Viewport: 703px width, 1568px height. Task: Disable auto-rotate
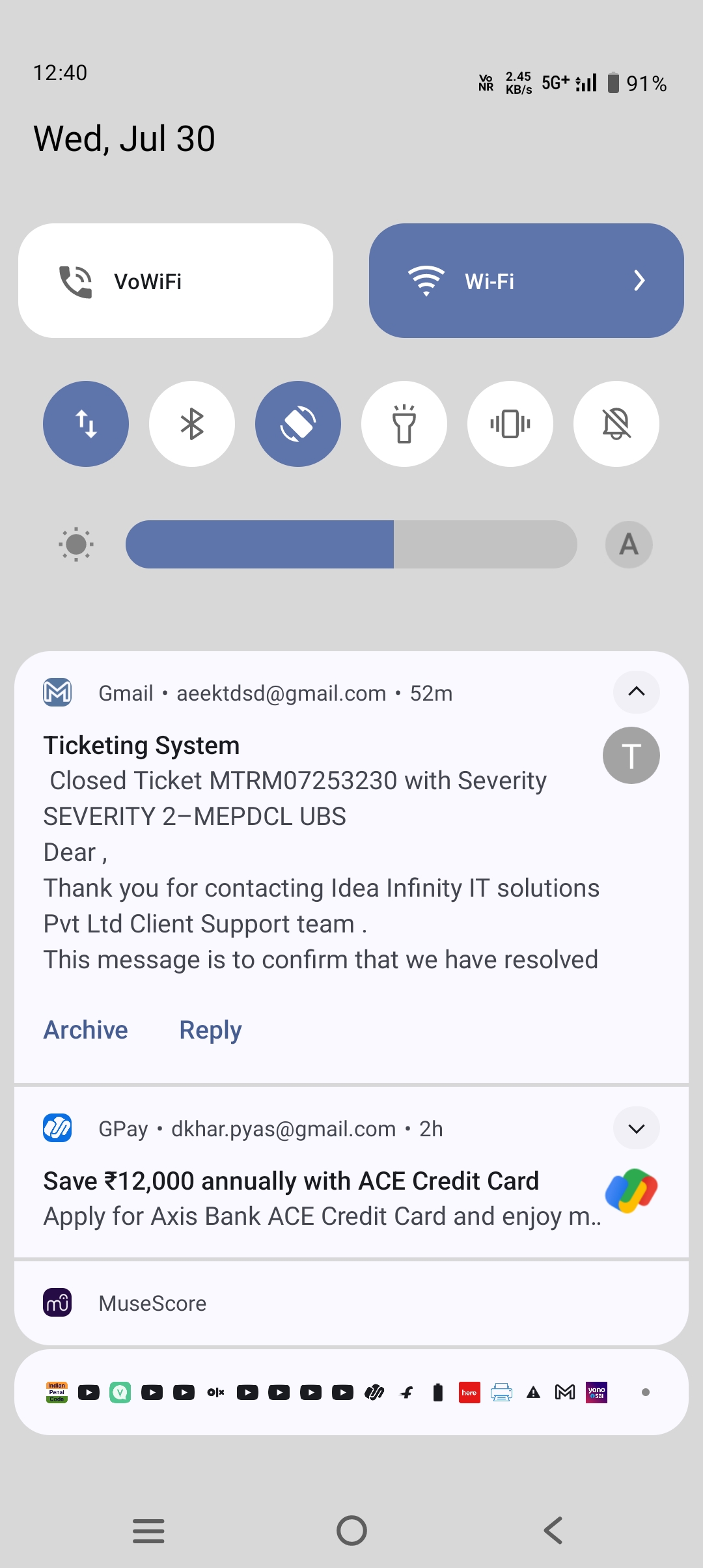[x=298, y=424]
